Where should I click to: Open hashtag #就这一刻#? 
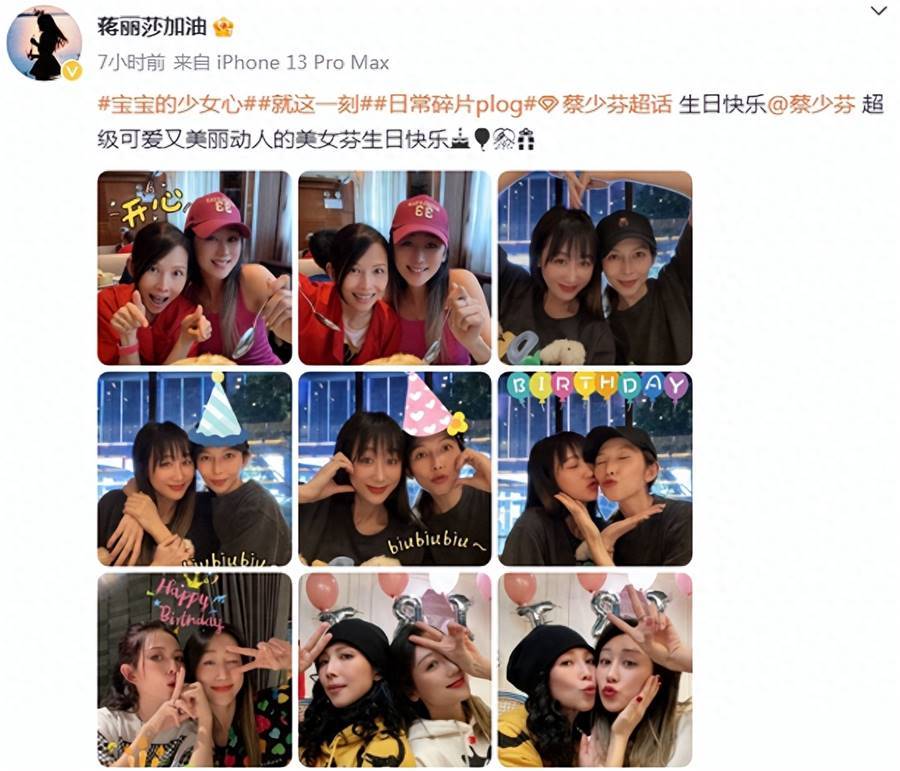(262, 105)
